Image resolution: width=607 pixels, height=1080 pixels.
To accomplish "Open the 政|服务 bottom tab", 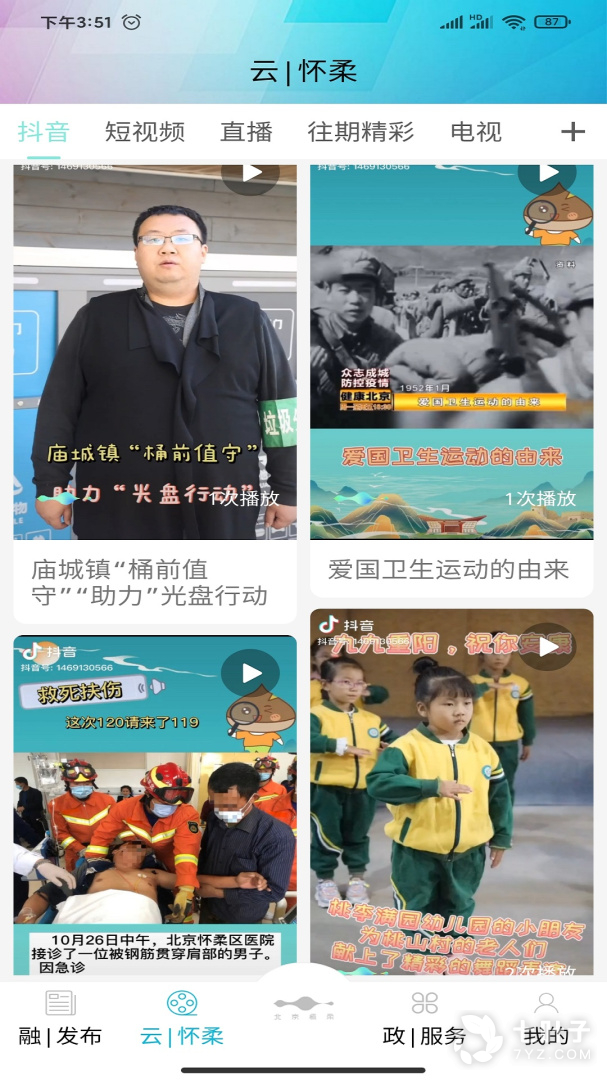I will (x=424, y=1018).
